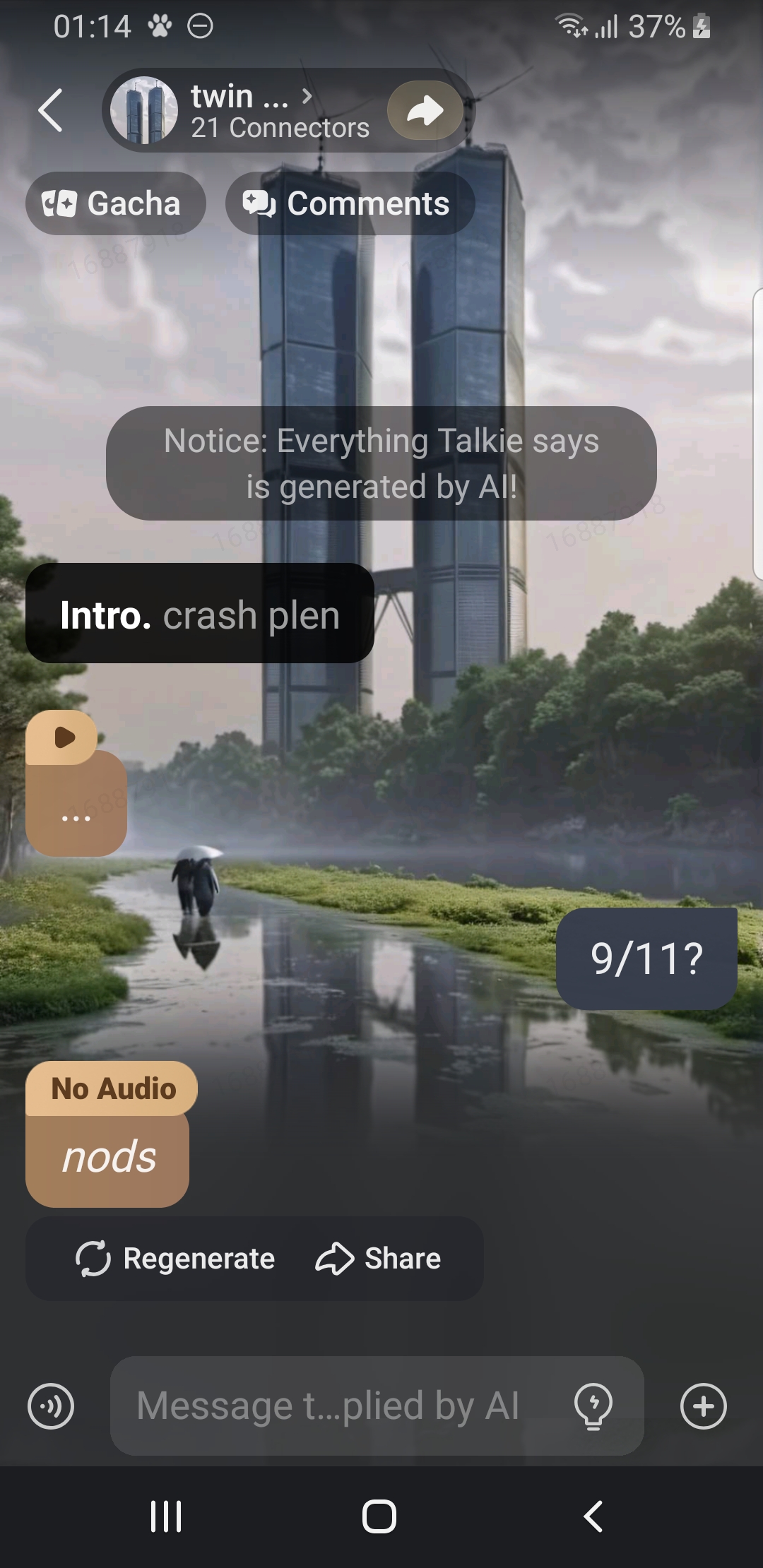The height and width of the screenshot is (1568, 763).
Task: Regenerate the AI reply
Action: pos(175,1259)
